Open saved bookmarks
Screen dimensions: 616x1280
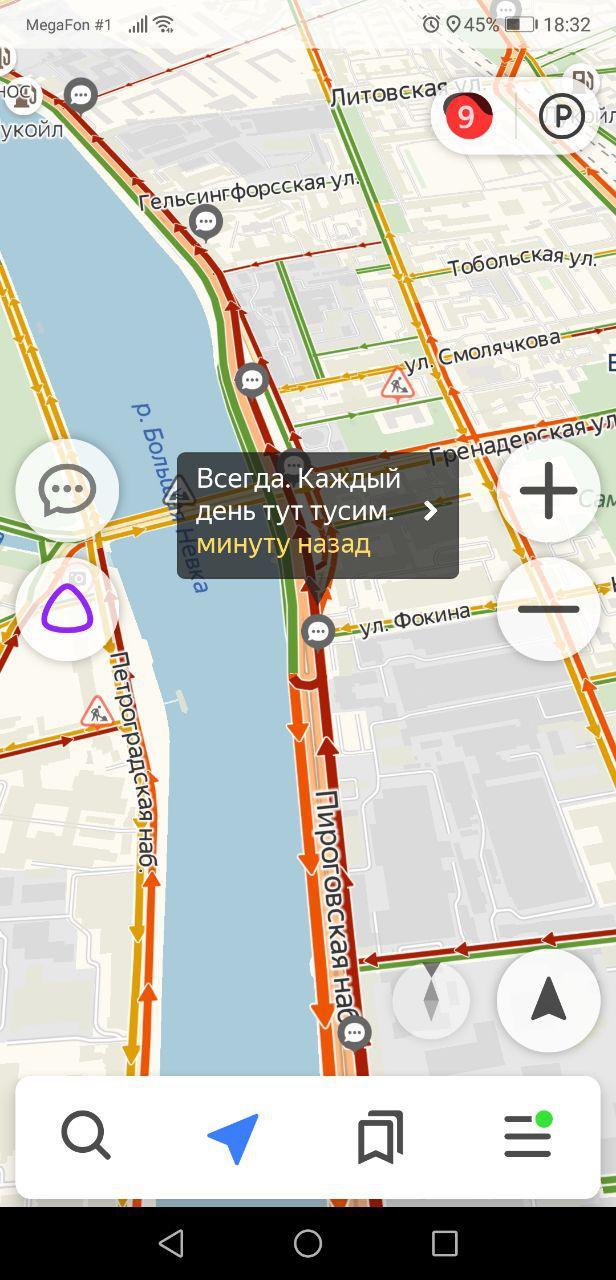click(380, 1137)
